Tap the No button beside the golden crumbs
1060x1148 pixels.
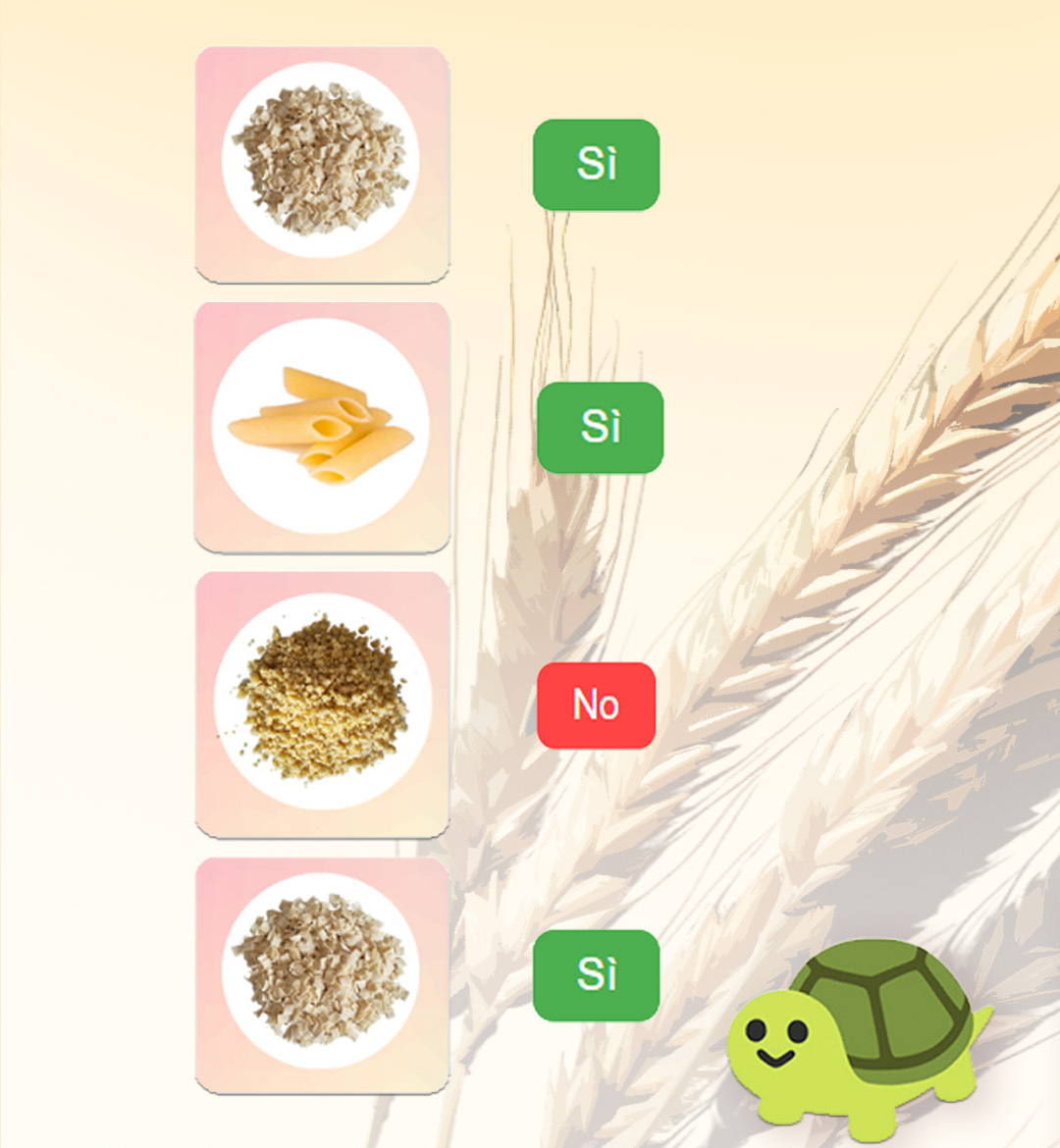pyautogui.click(x=596, y=704)
